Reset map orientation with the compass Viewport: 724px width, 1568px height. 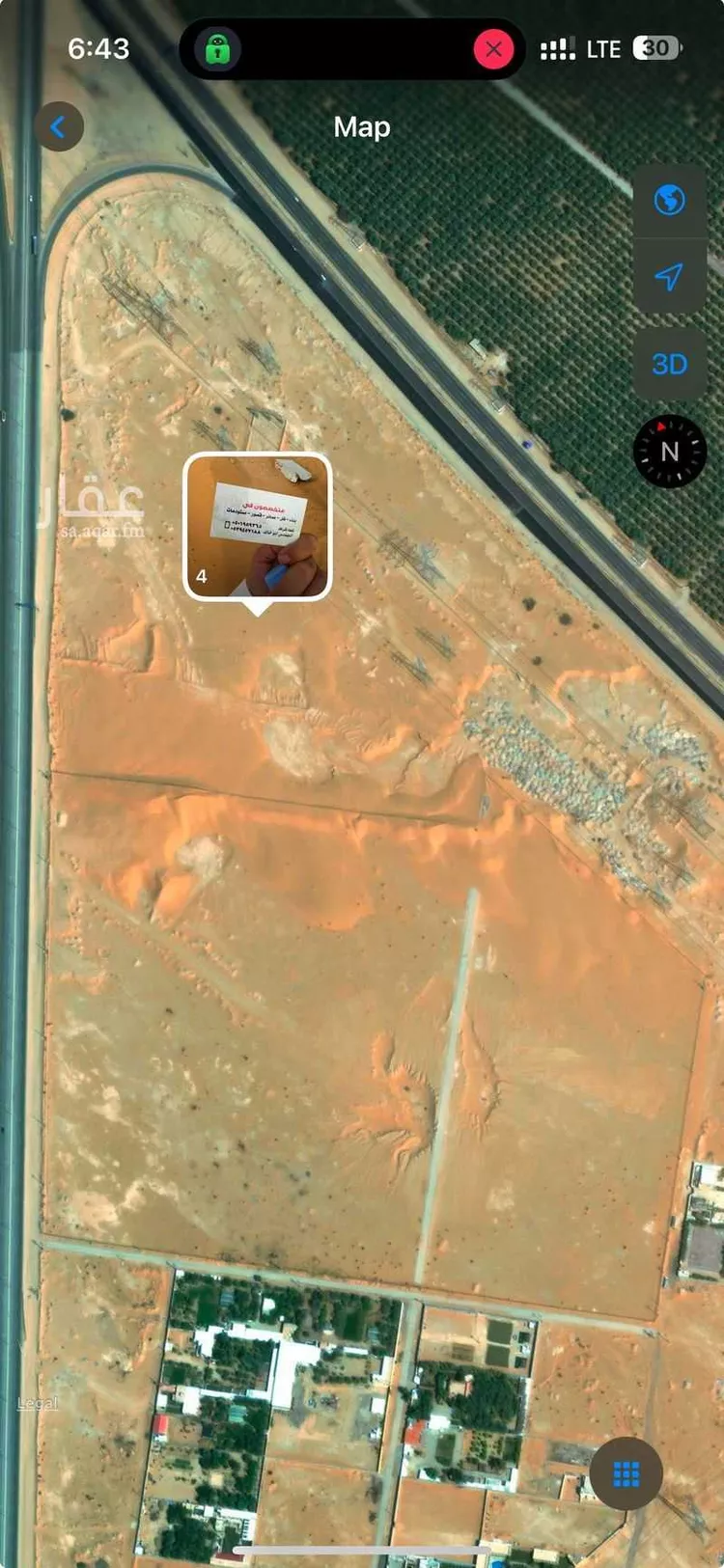(x=669, y=451)
